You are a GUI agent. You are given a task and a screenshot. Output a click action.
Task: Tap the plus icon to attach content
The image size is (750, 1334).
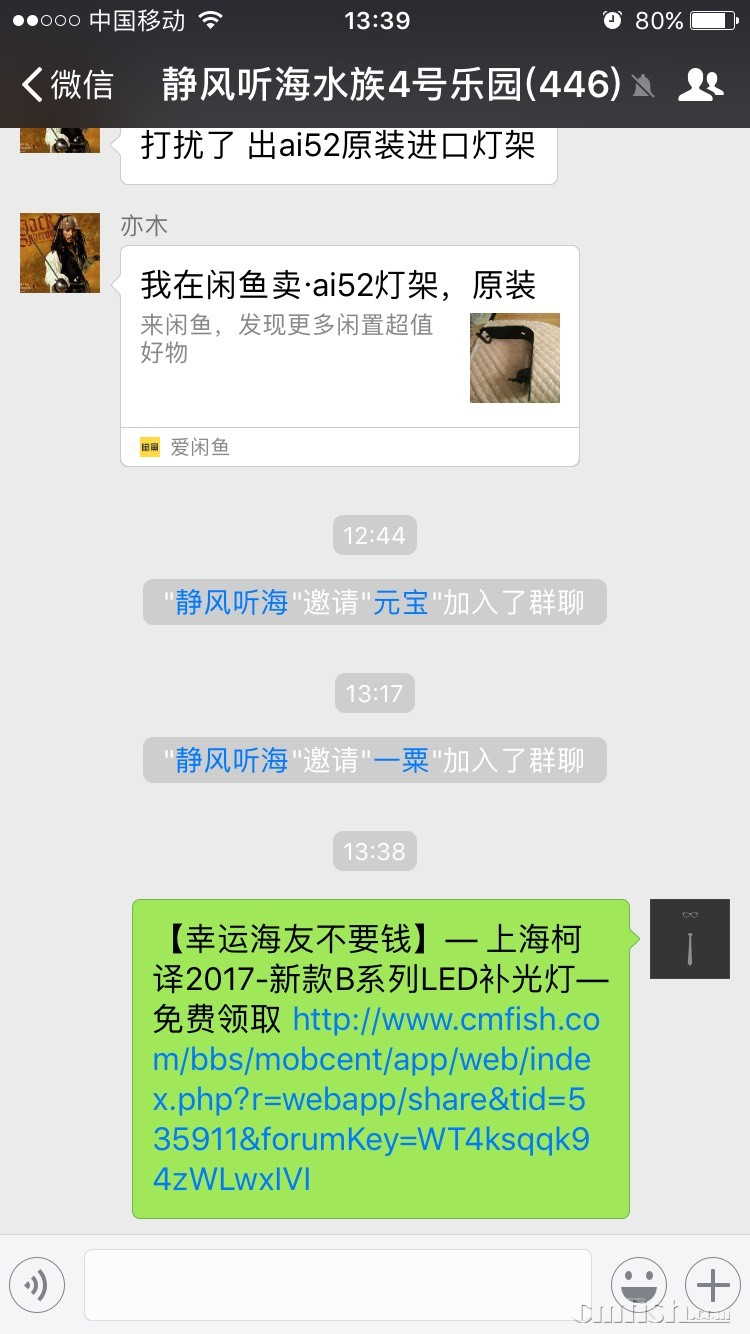coord(712,1285)
